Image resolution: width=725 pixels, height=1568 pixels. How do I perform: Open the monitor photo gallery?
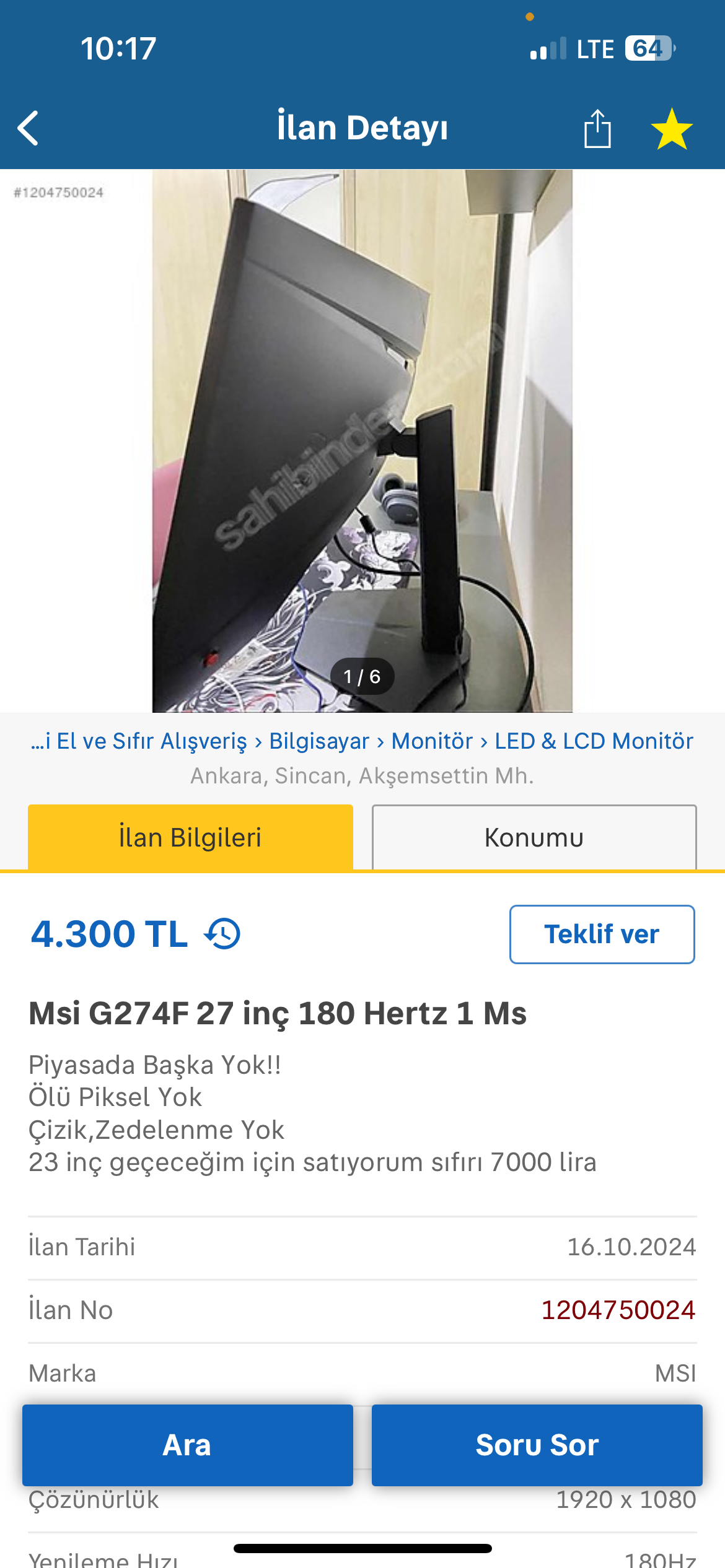pyautogui.click(x=362, y=440)
